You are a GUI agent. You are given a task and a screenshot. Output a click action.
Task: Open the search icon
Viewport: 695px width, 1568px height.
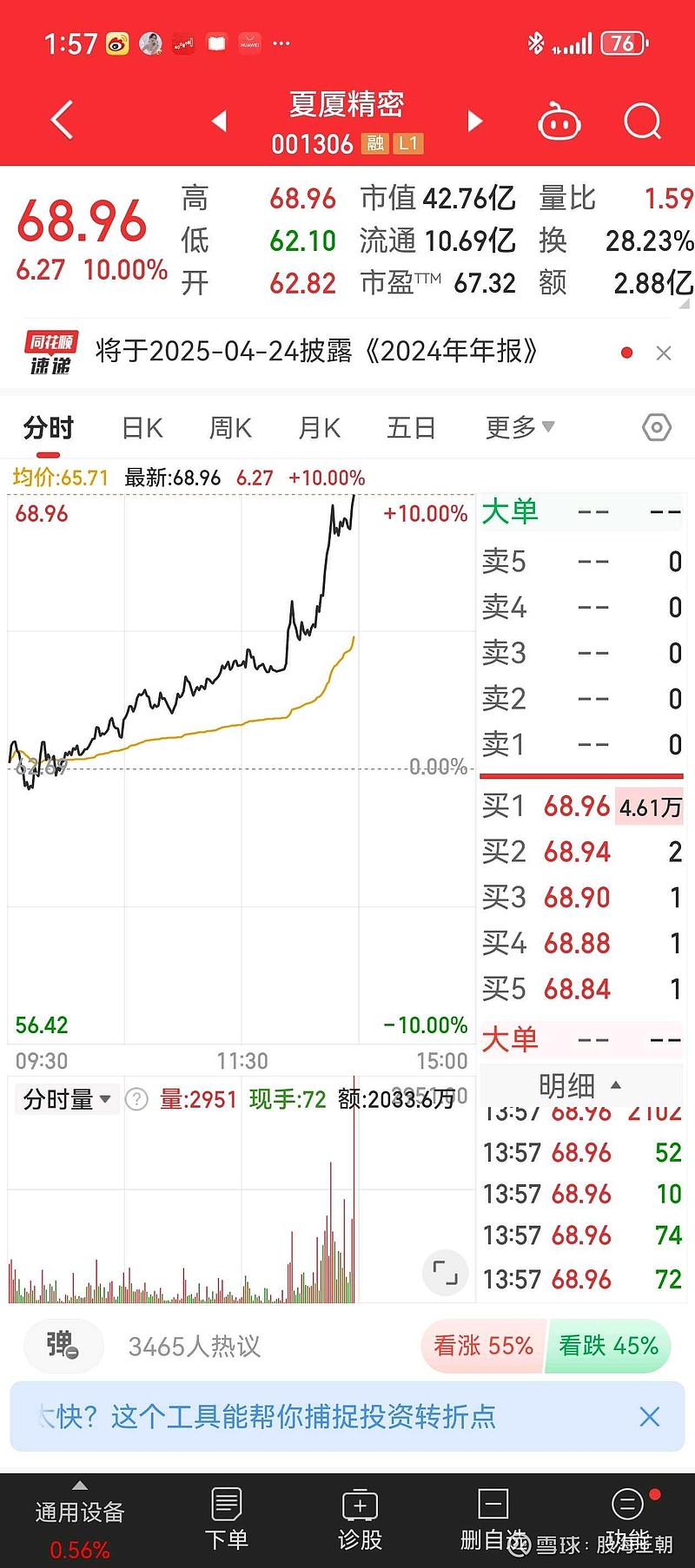642,122
